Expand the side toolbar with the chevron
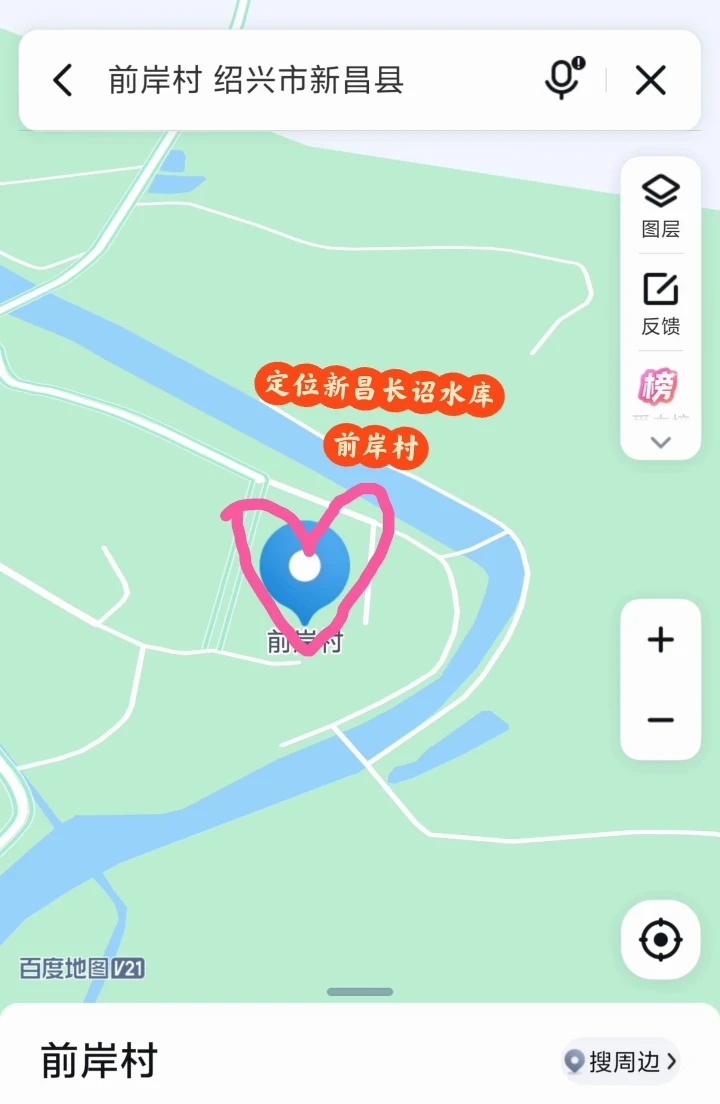 [660, 442]
